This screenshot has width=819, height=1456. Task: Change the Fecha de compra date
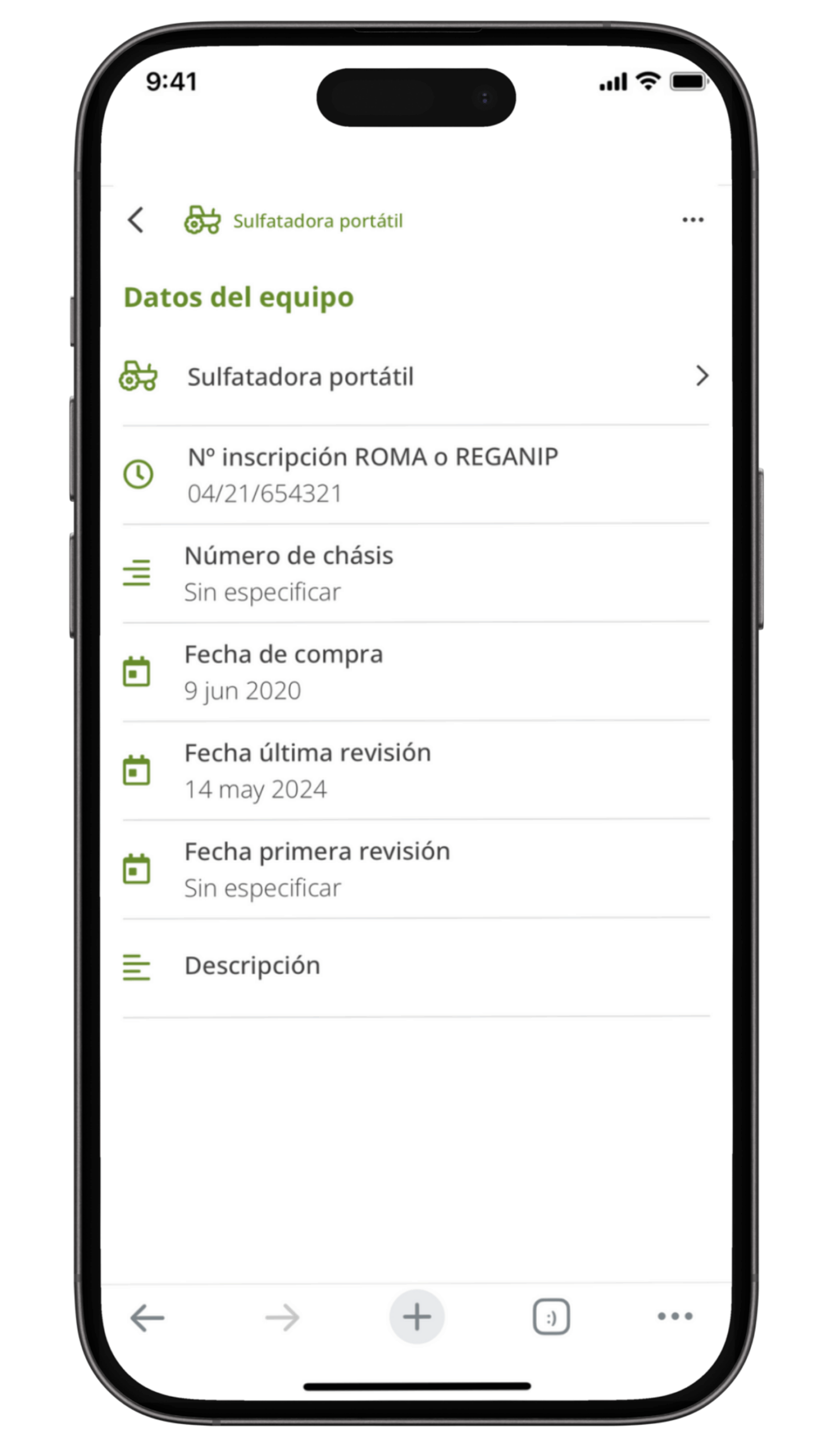415,672
